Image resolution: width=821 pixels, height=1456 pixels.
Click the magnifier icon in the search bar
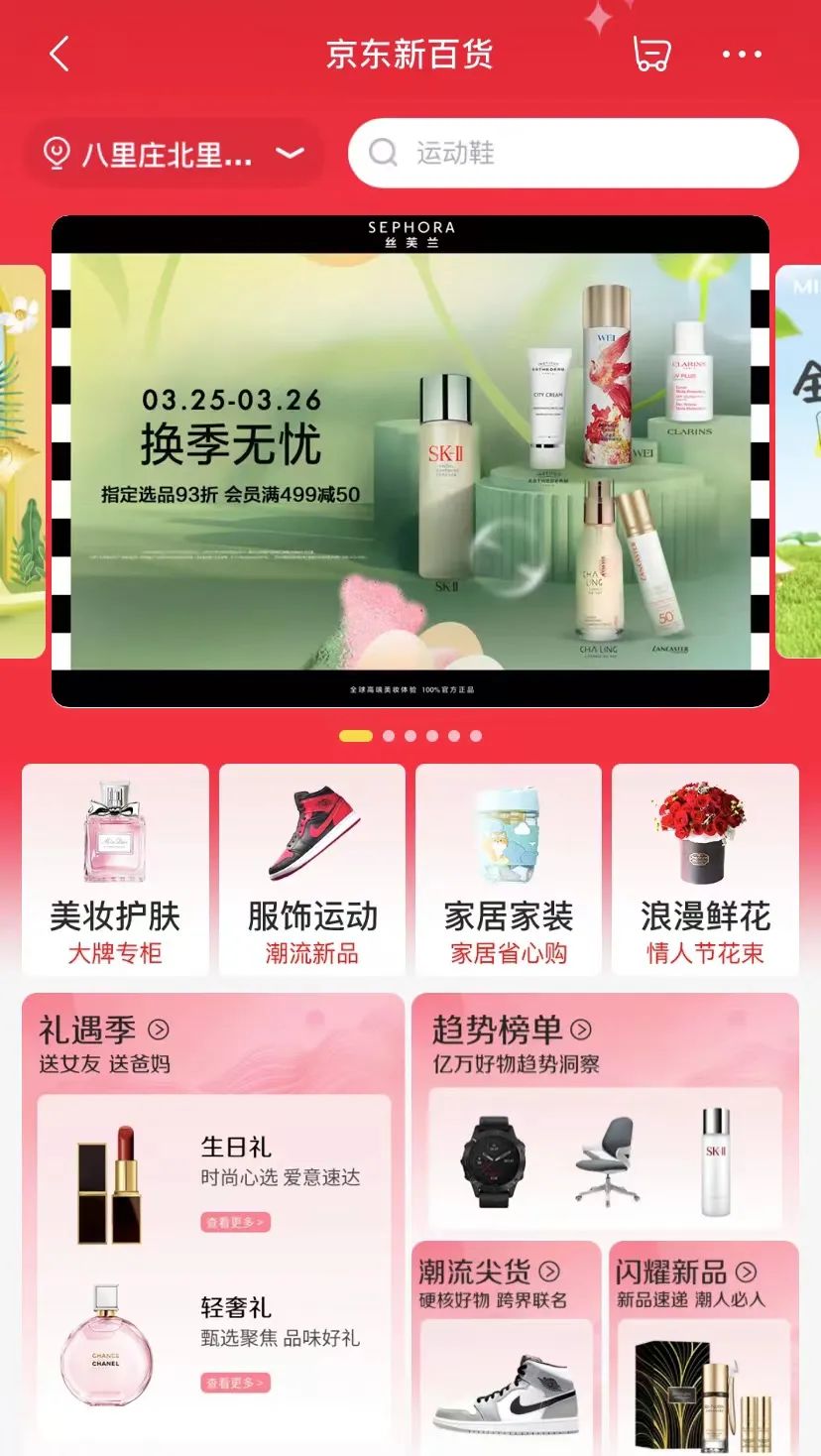(x=385, y=152)
